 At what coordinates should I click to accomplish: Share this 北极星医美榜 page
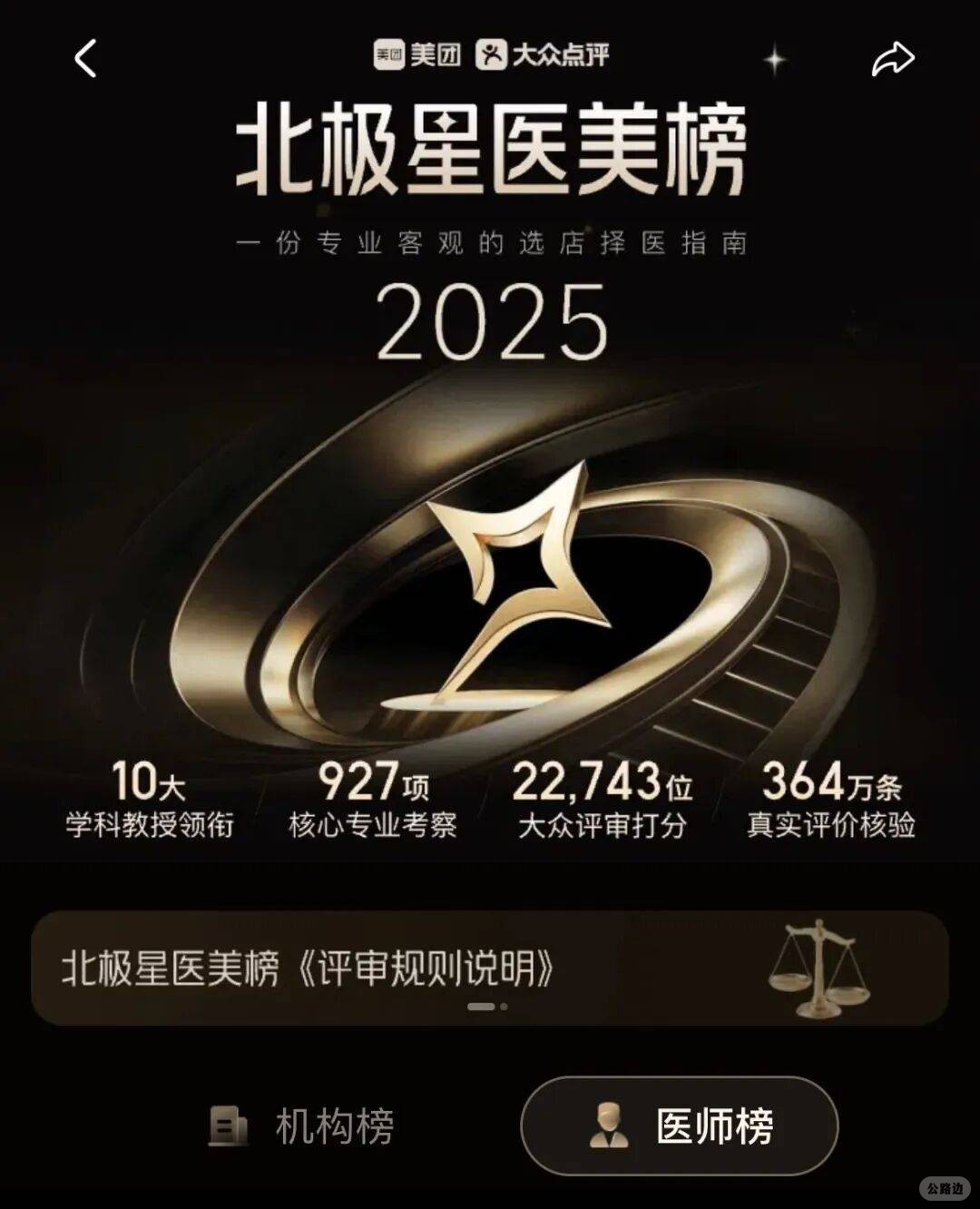coord(893,59)
